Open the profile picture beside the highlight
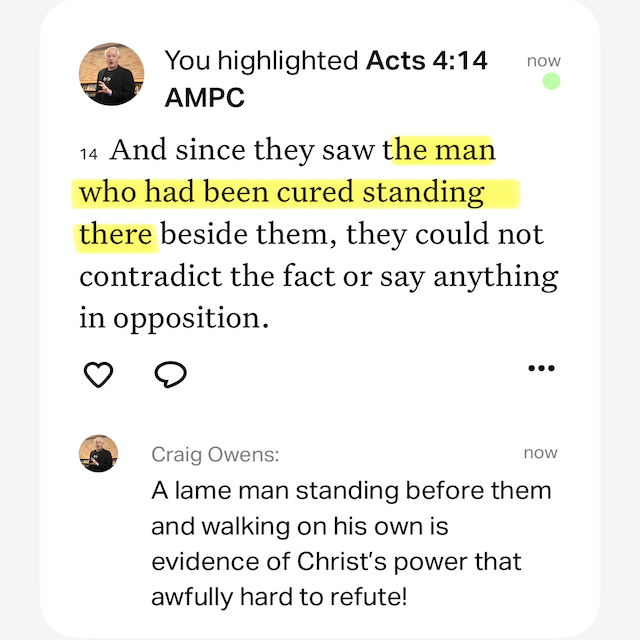 pyautogui.click(x=111, y=75)
